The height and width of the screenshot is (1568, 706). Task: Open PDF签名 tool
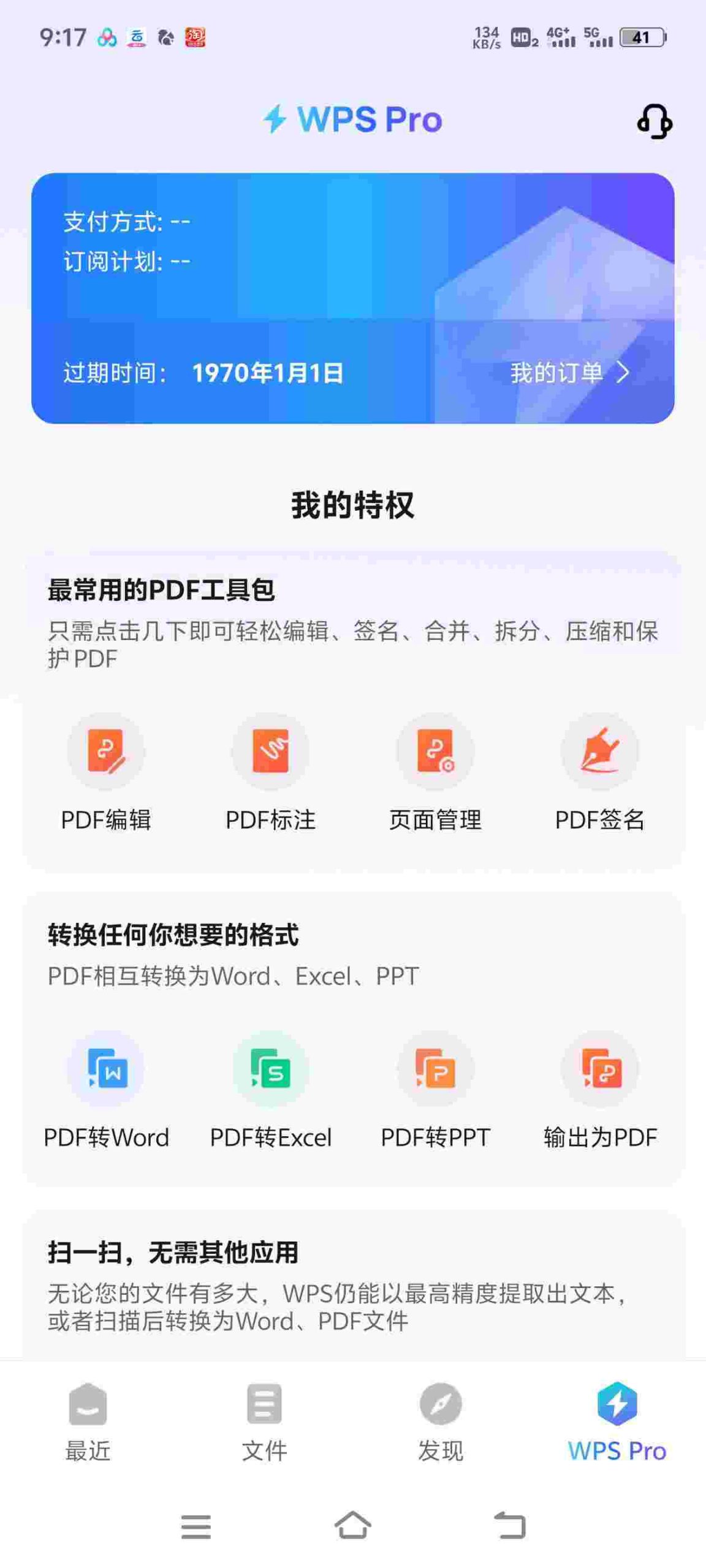coord(600,773)
